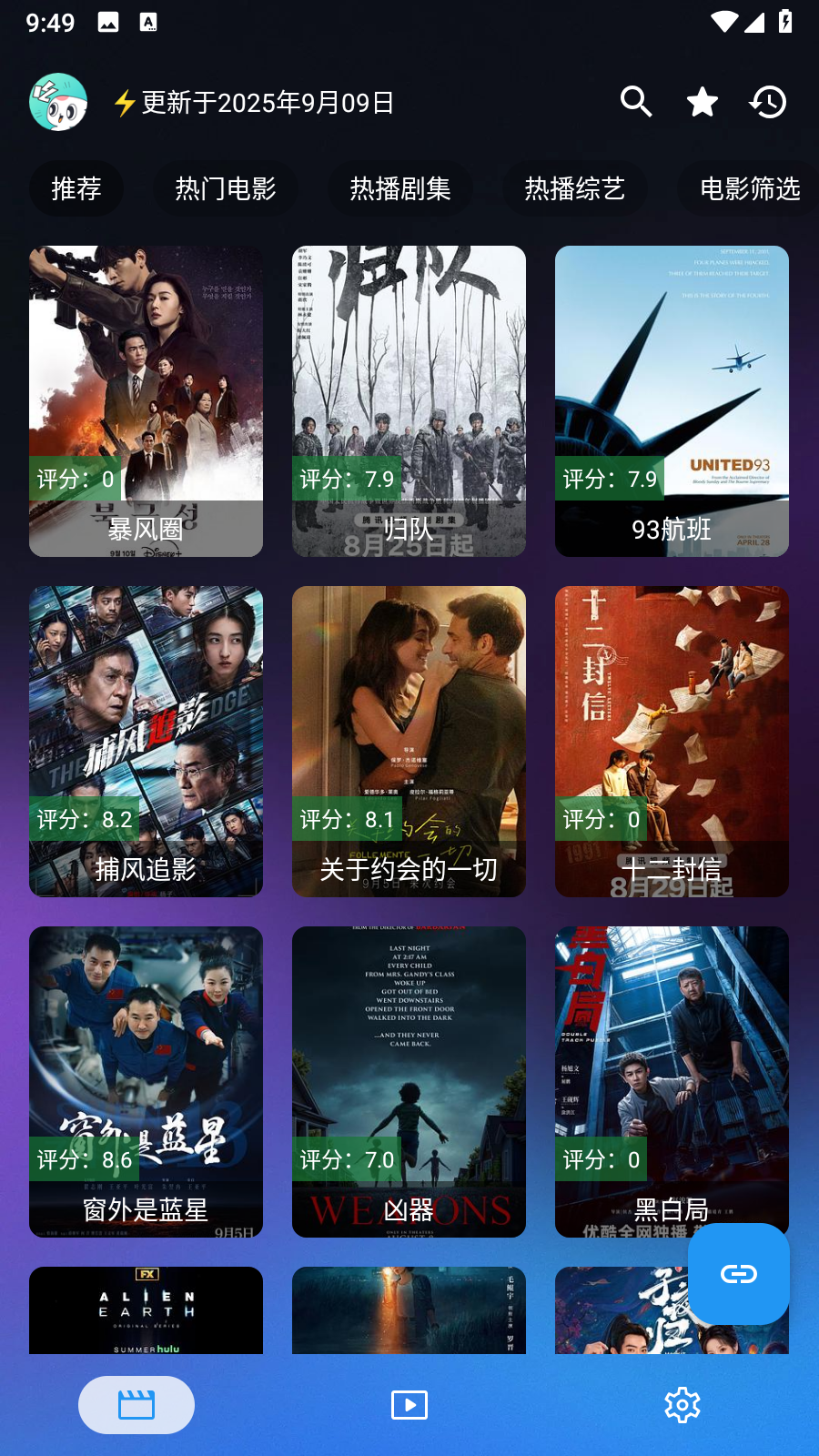This screenshot has height=1456, width=819.
Task: Open the viewing history icon
Action: 768,102
